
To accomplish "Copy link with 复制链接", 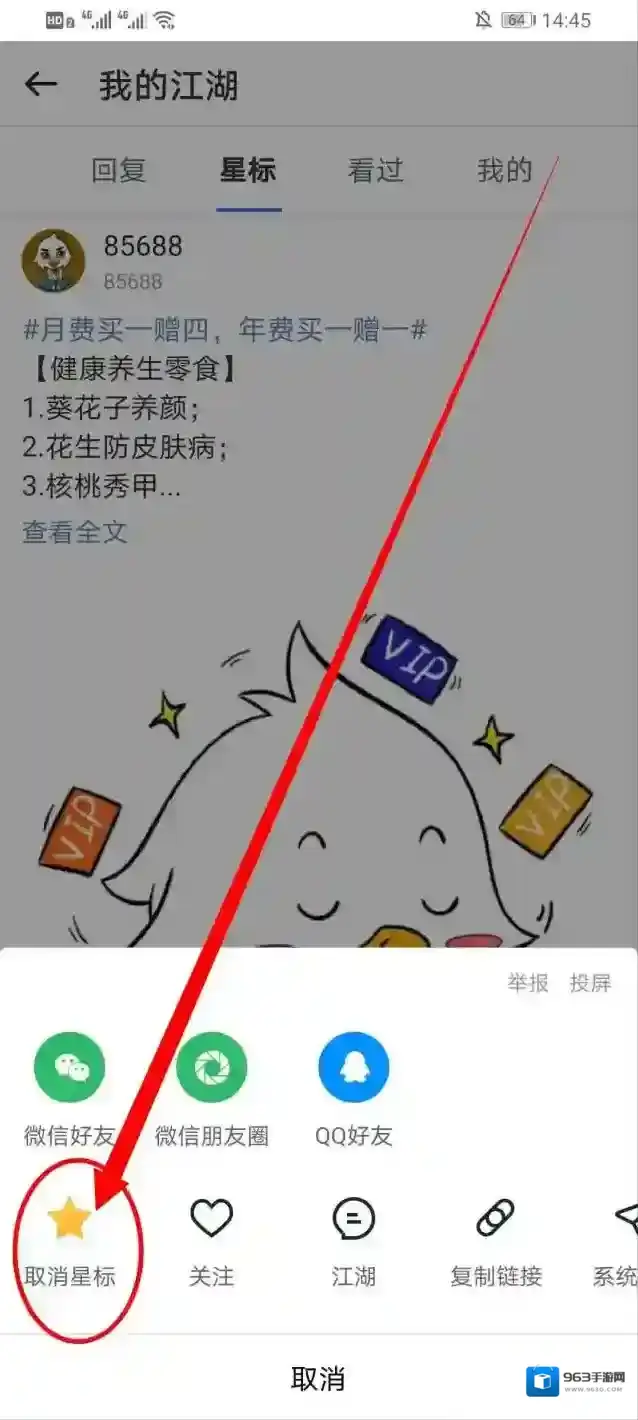I will (495, 1220).
